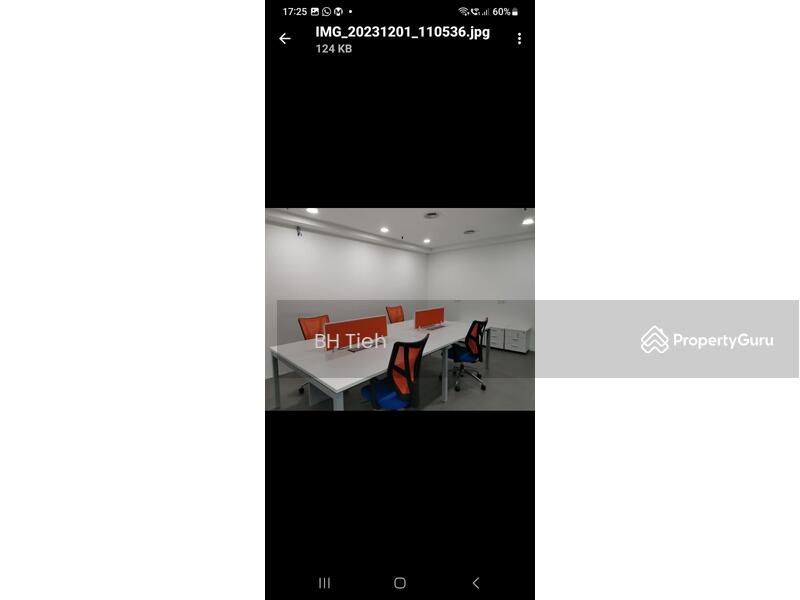Go to the home screen
Viewport: 800px width, 600px height.
[400, 583]
